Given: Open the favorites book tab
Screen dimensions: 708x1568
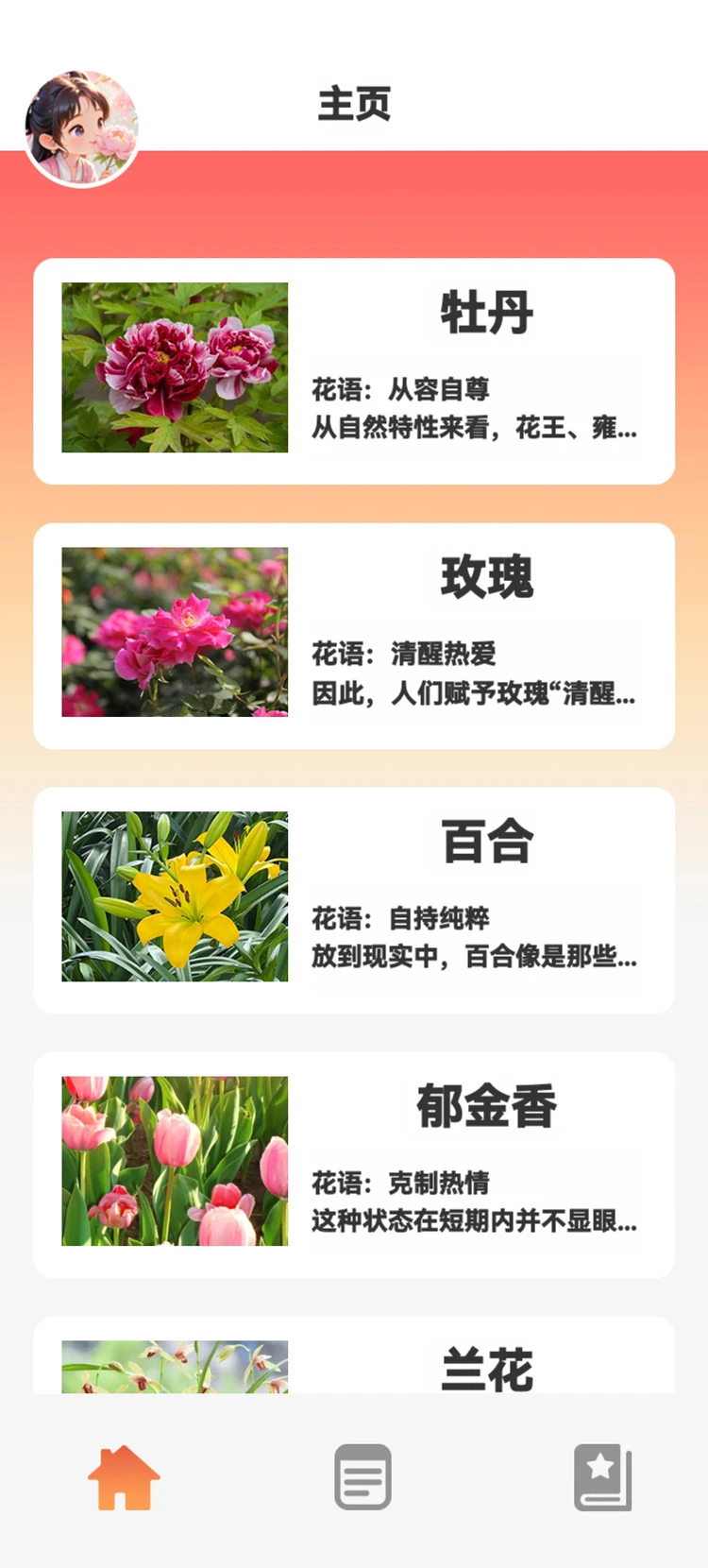Looking at the screenshot, I should [x=602, y=1477].
